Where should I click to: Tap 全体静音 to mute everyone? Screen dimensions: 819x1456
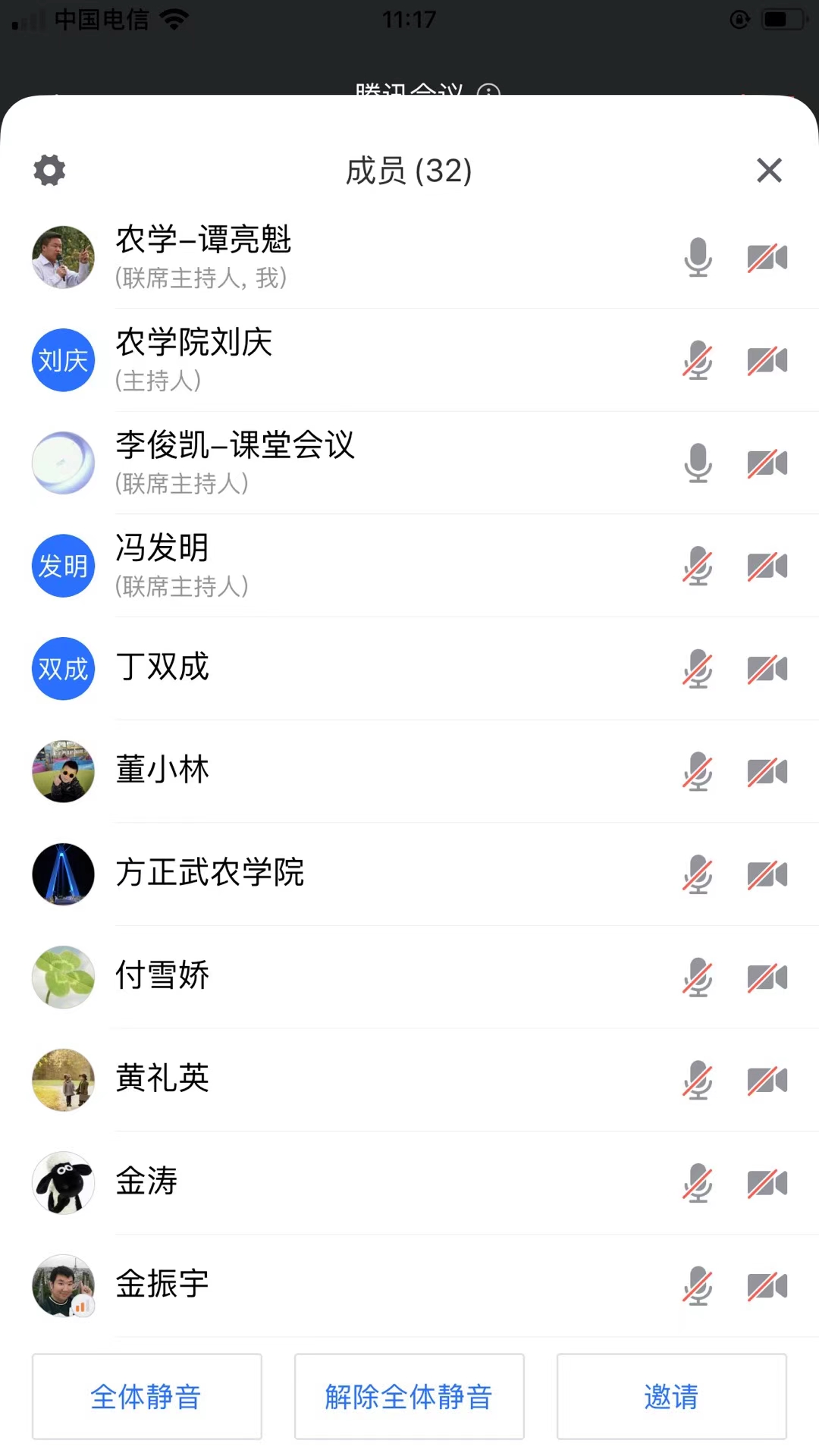coord(146,1396)
